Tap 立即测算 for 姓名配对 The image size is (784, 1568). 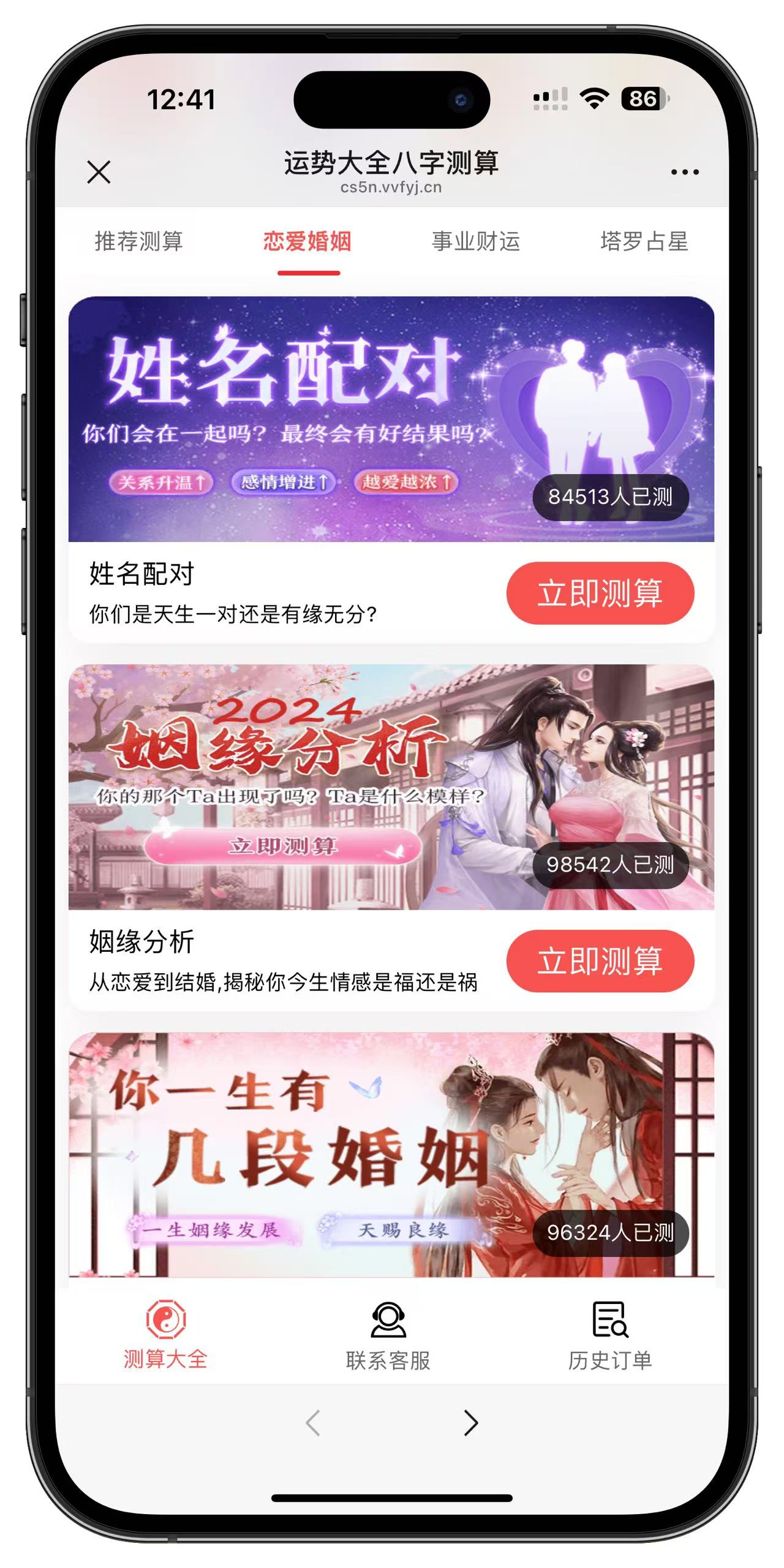600,593
